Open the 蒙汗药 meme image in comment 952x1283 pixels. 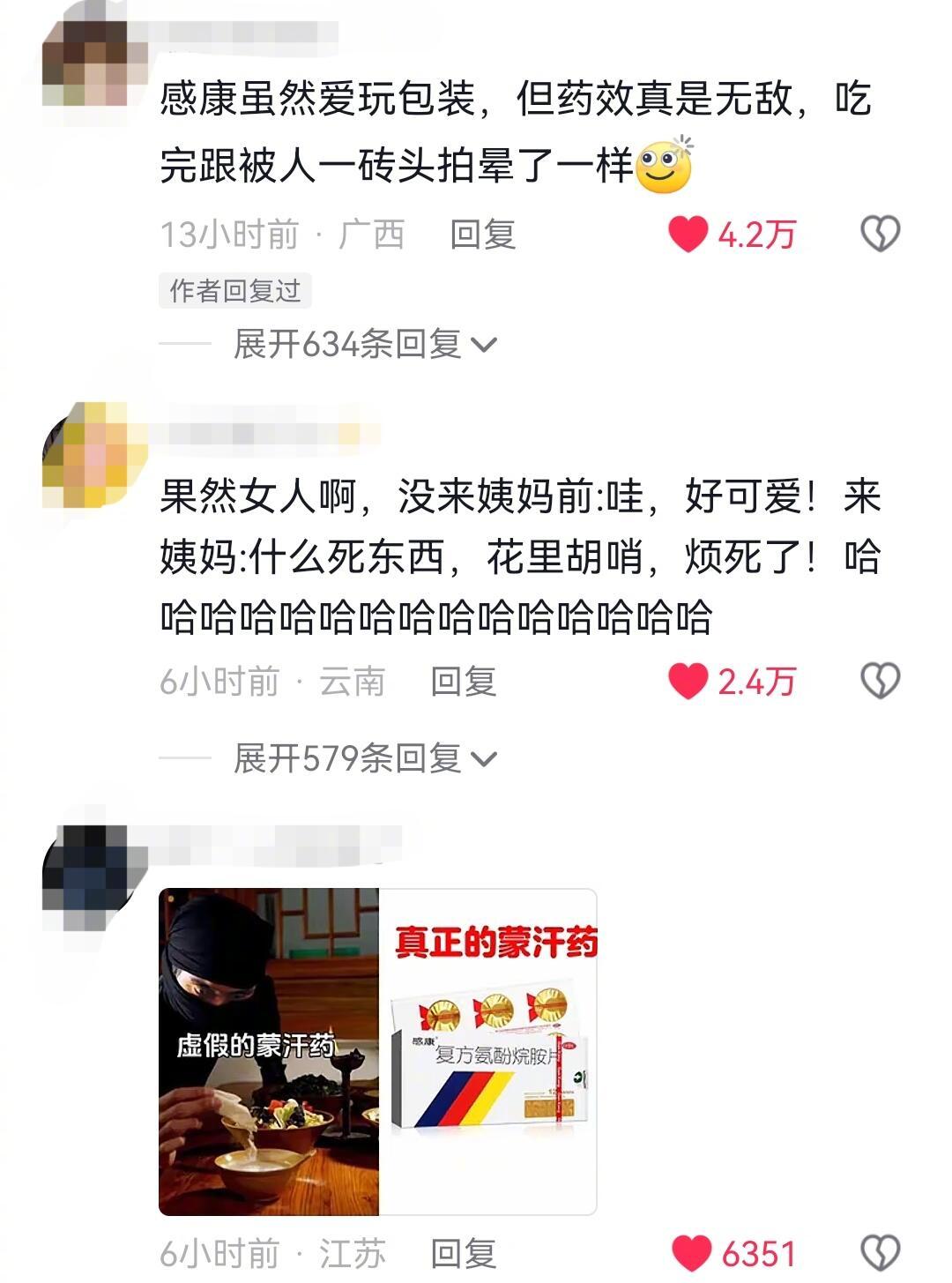pyautogui.click(x=377, y=1051)
